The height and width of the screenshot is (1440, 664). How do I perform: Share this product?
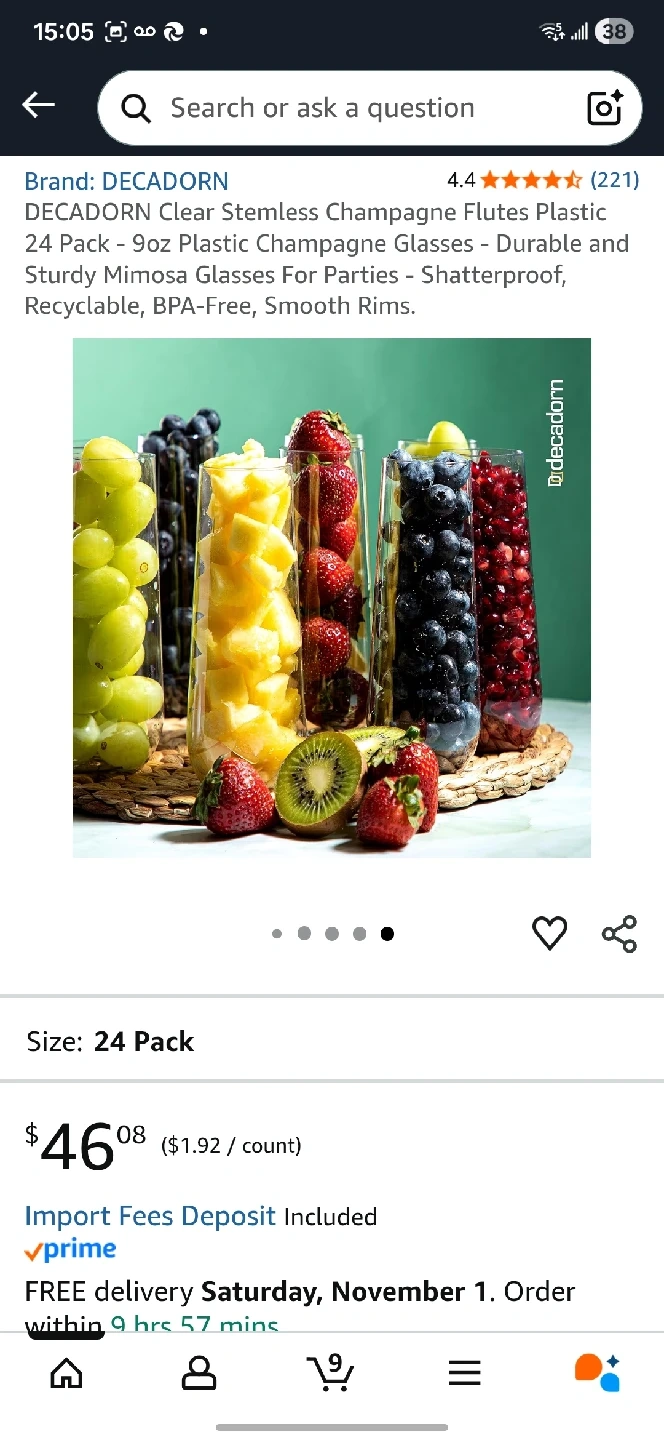(x=619, y=933)
